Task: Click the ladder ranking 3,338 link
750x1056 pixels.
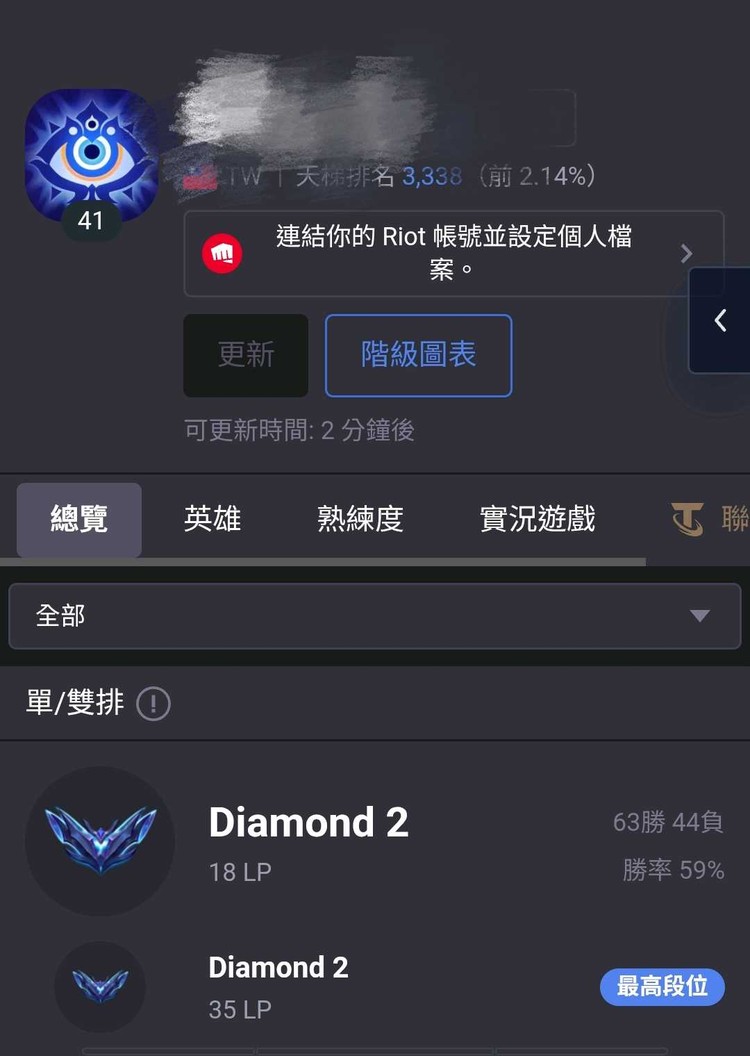Action: pos(432,175)
